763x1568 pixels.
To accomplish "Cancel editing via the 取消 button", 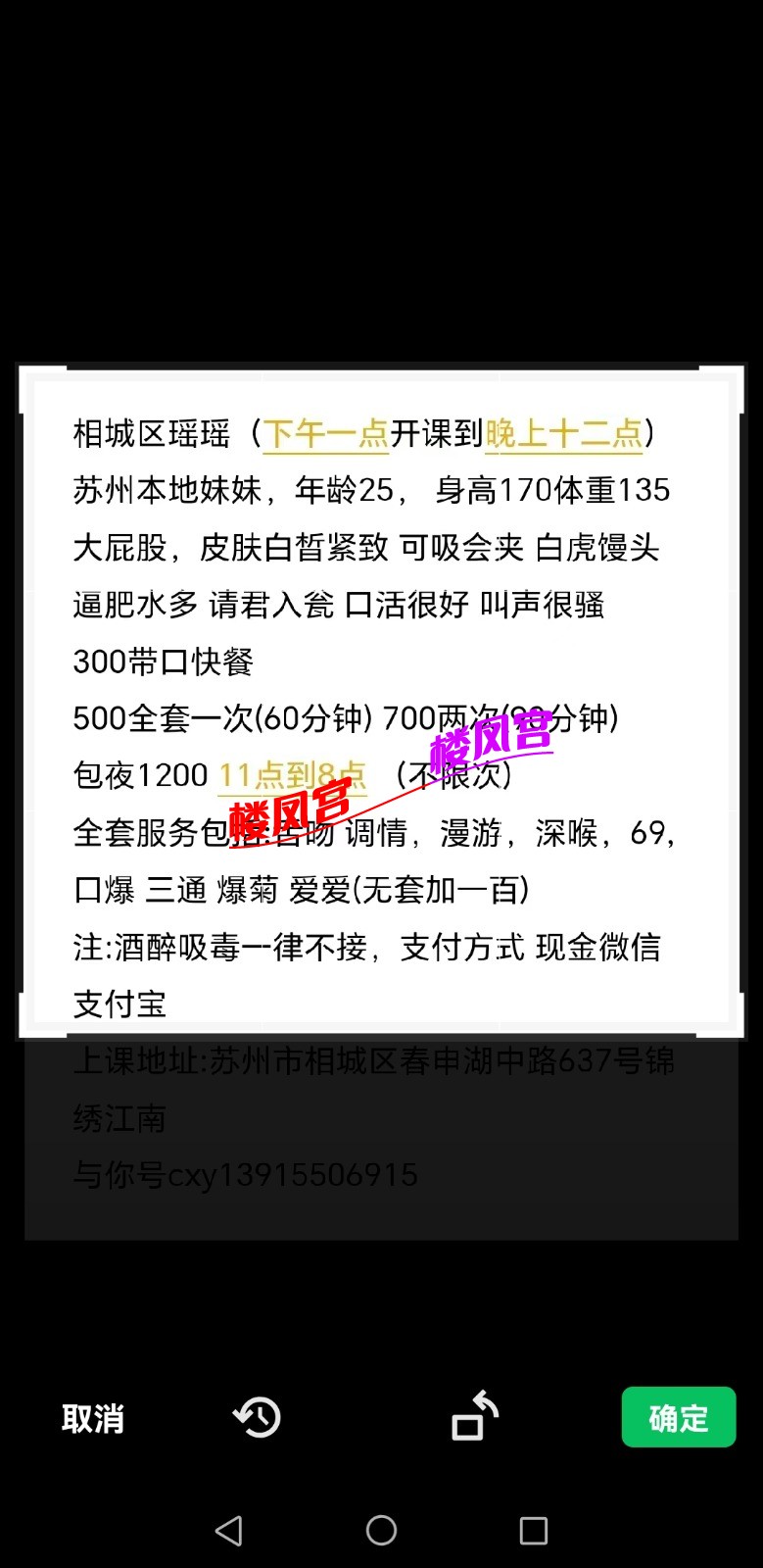I will [93, 1416].
